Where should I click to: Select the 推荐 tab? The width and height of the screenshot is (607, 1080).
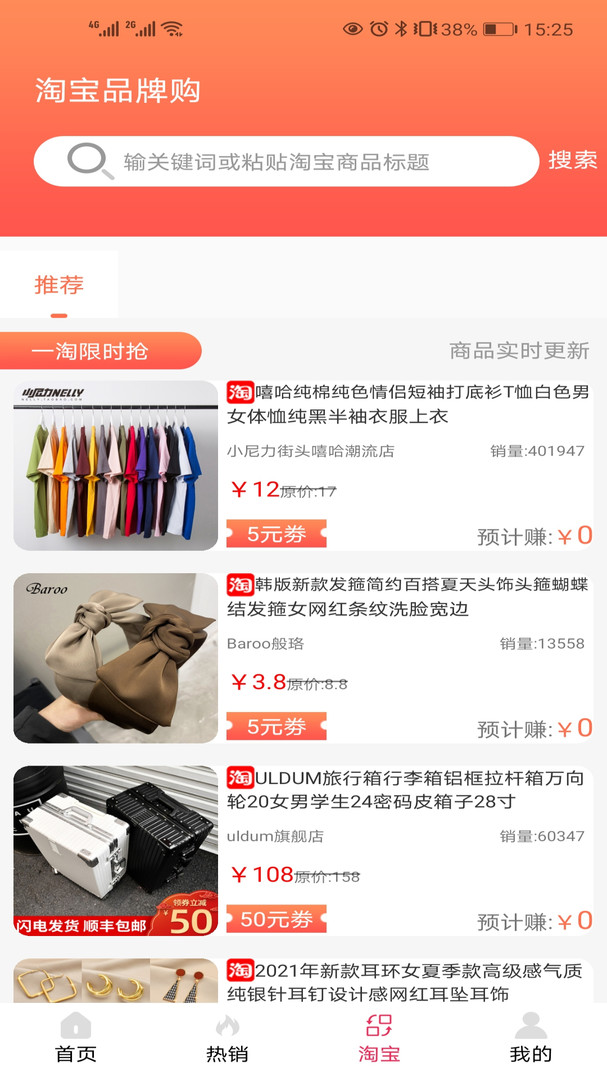[59, 284]
